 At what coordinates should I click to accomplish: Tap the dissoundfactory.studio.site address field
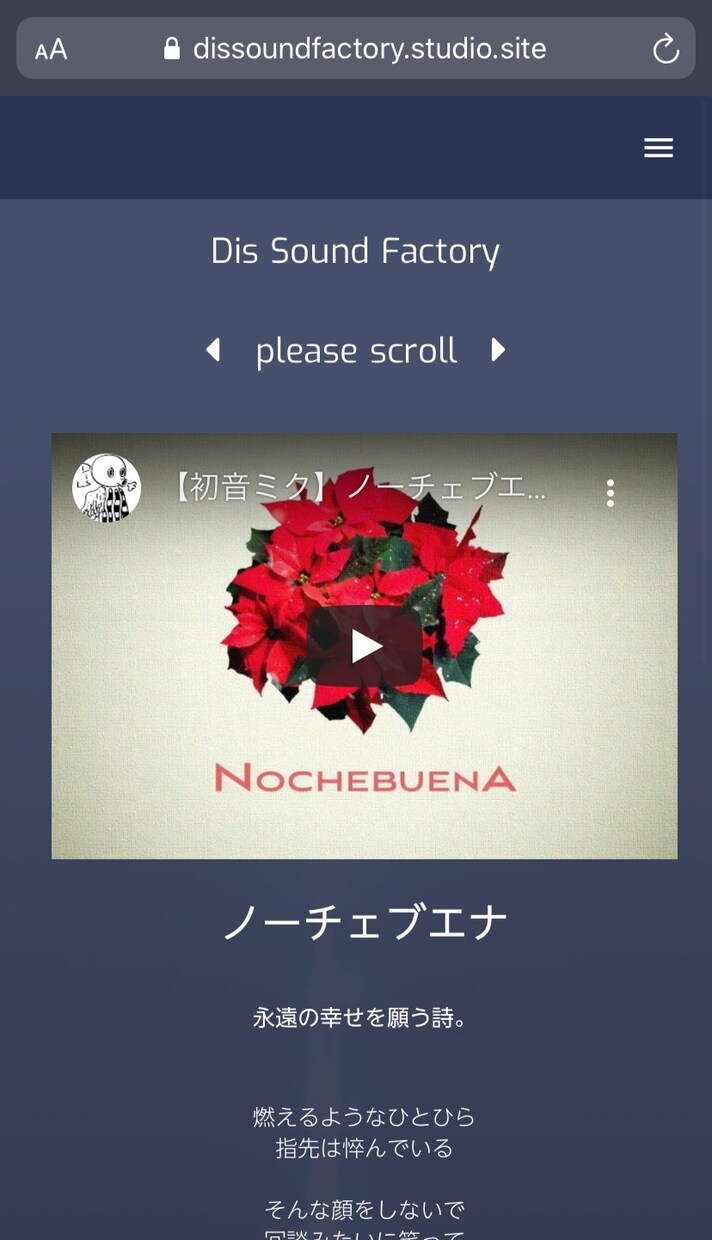pos(355,48)
